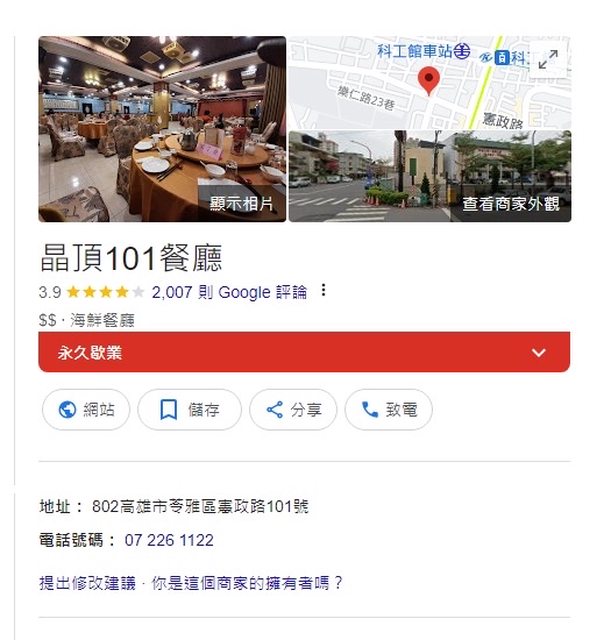Screen dimensions: 611x640
Task: Save the place with 儲存
Action: (190, 409)
